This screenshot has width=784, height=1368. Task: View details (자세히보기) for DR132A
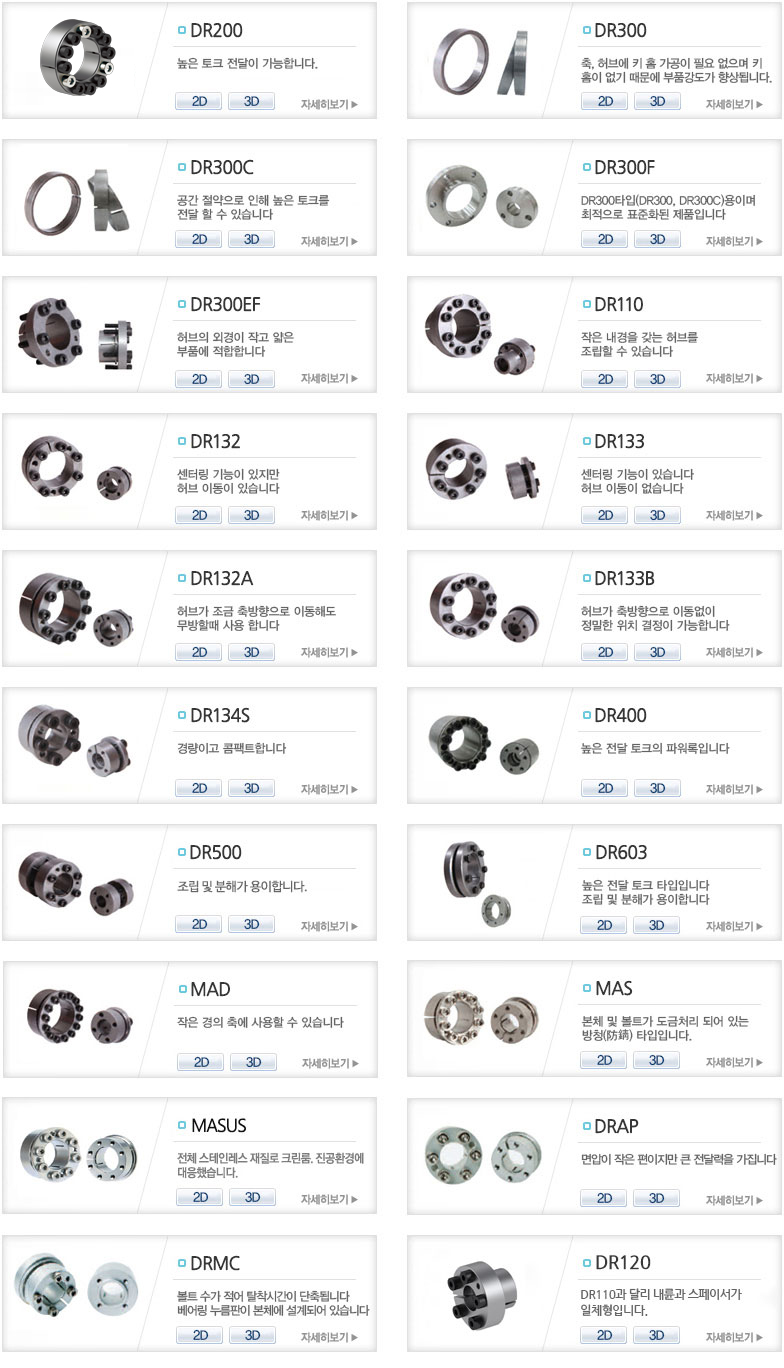pyautogui.click(x=329, y=652)
